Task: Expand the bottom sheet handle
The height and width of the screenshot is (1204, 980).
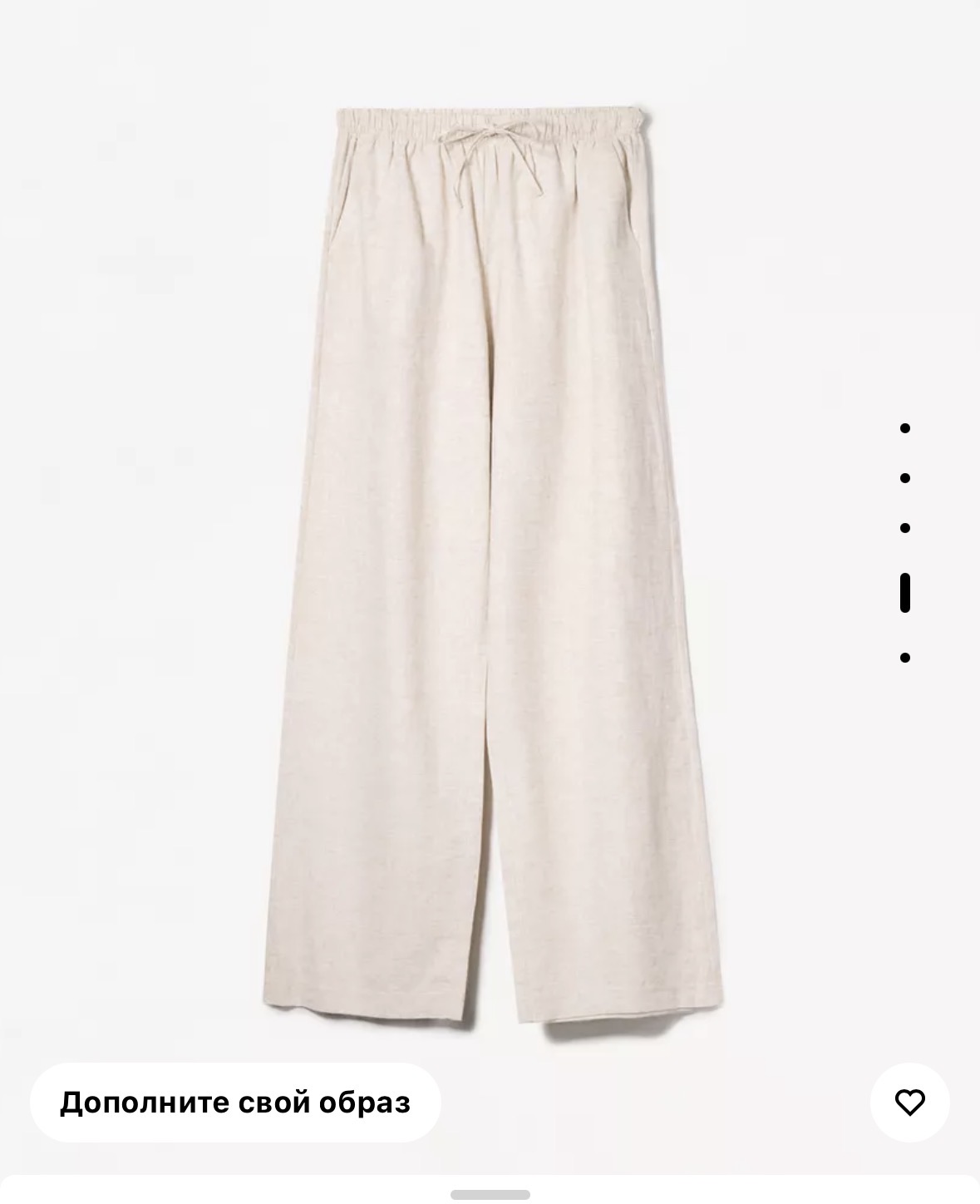Action: 490,1195
